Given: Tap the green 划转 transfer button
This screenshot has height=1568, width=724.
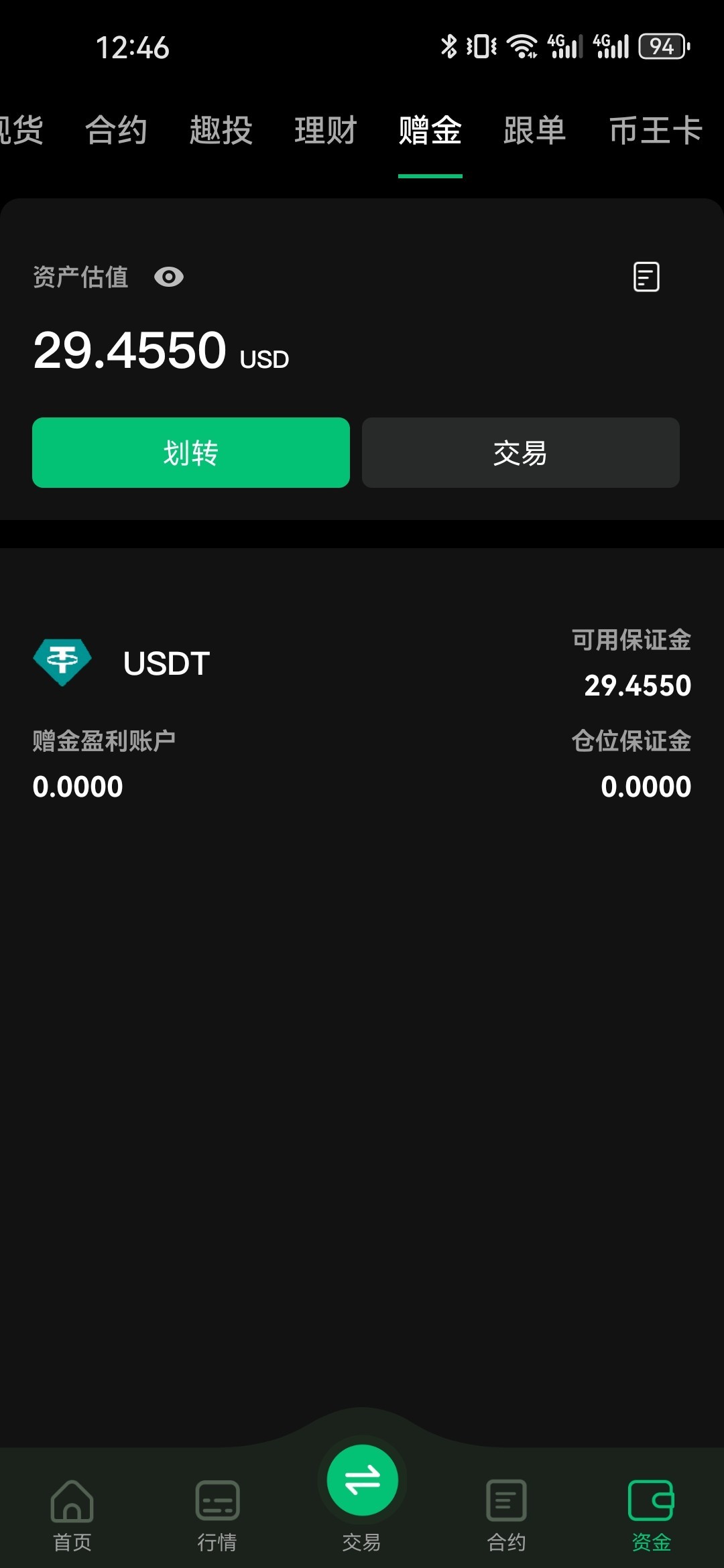Looking at the screenshot, I should (191, 452).
